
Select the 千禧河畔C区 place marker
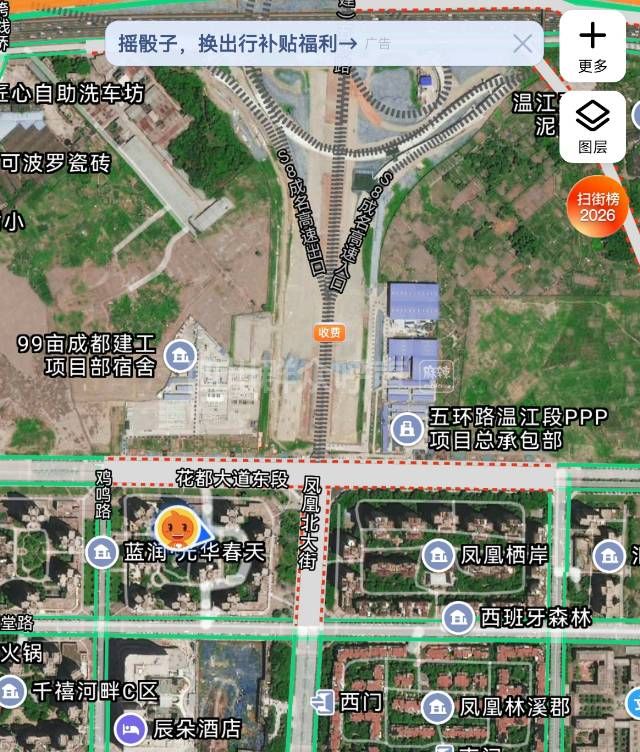pos(11,690)
